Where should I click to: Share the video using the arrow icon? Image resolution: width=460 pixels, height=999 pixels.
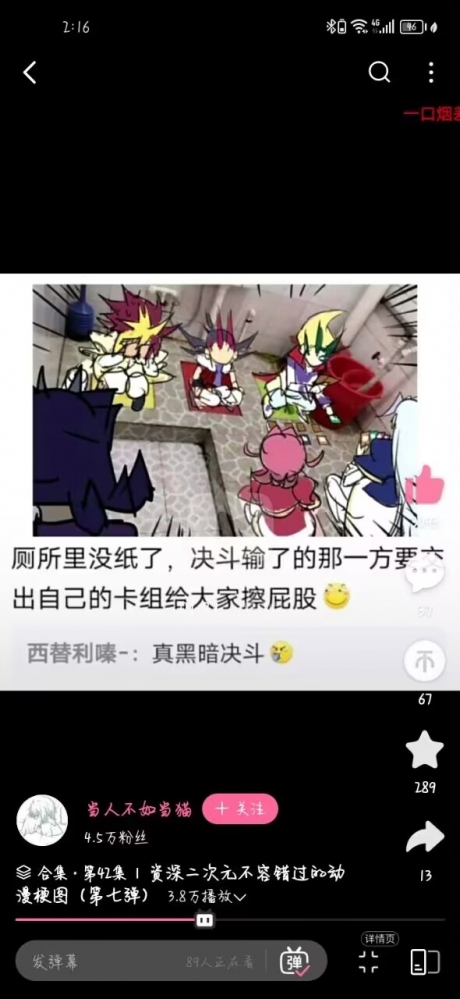tap(425, 838)
